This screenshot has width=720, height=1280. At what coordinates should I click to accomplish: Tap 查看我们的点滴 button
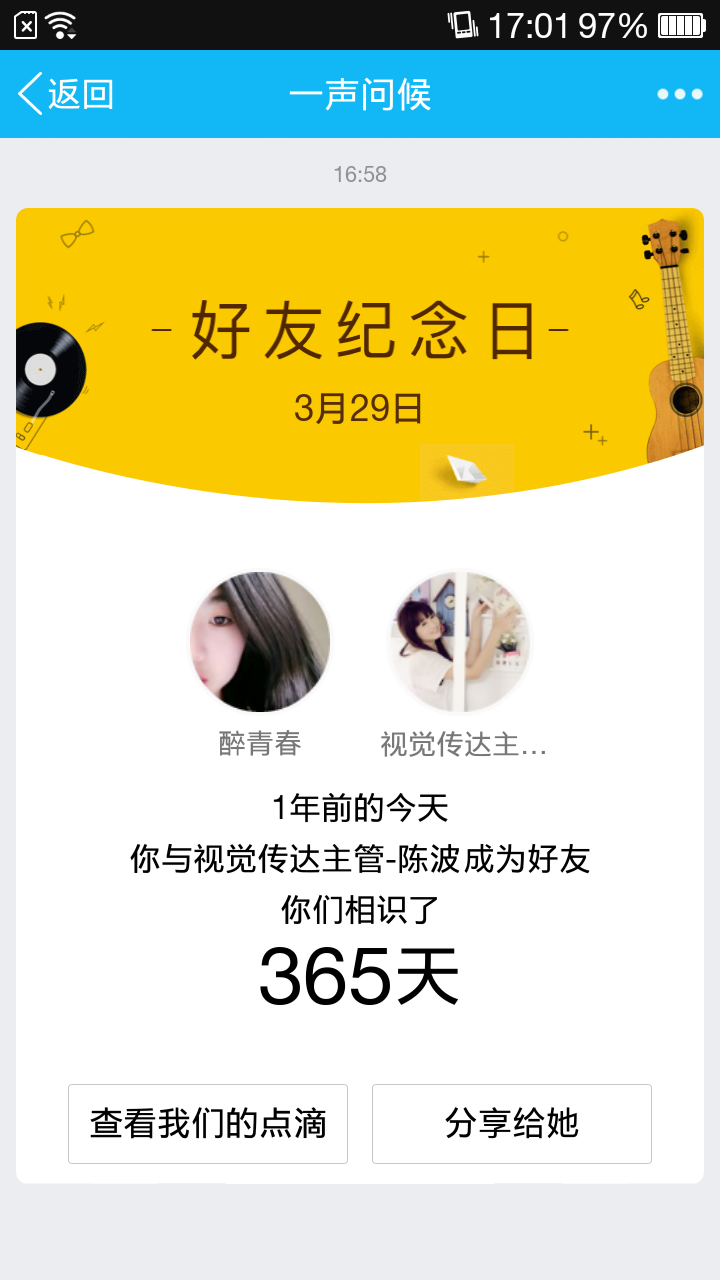pos(208,1123)
